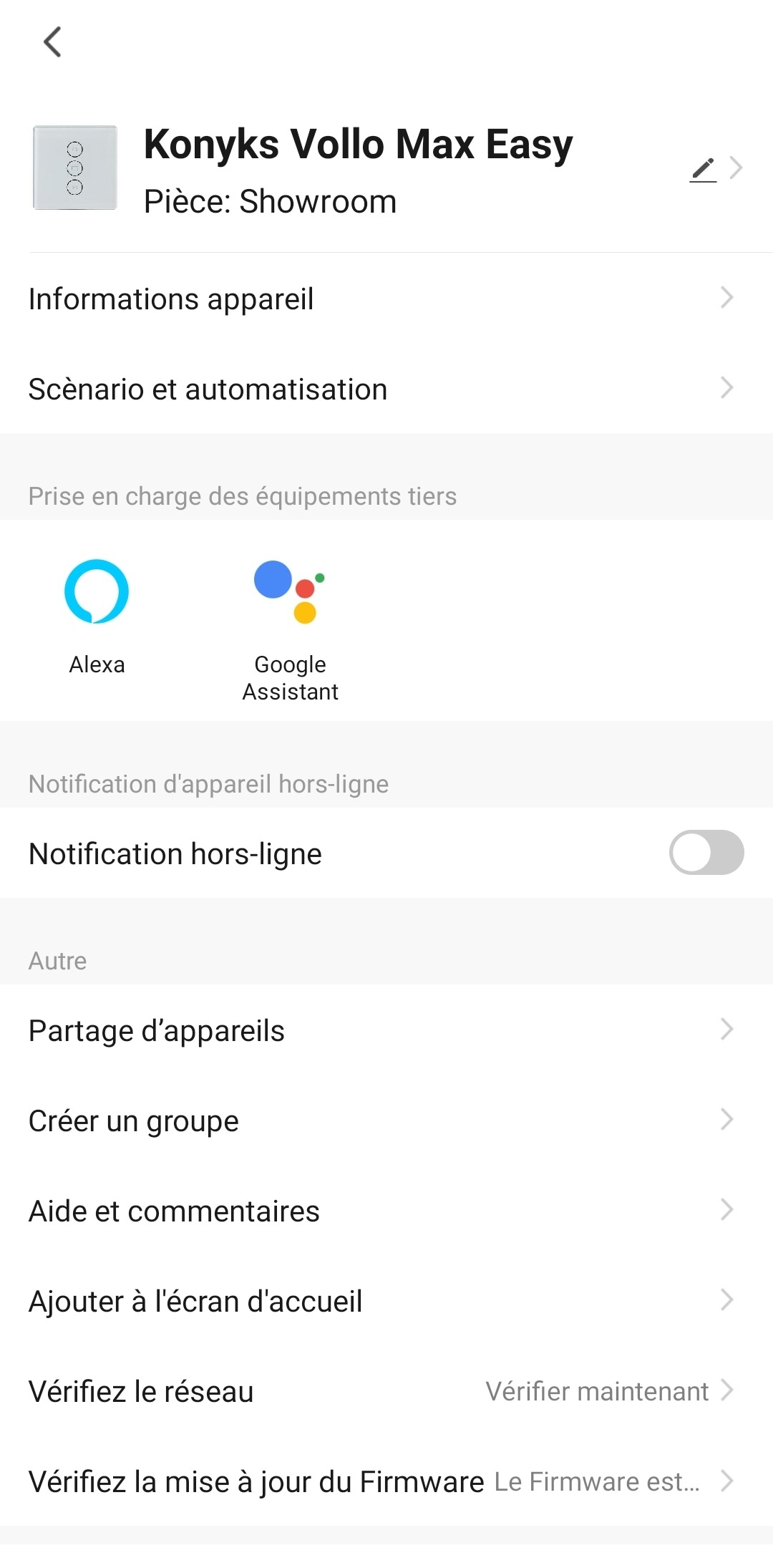
Task: Enable Notification hors-ligne switch
Action: [x=706, y=853]
